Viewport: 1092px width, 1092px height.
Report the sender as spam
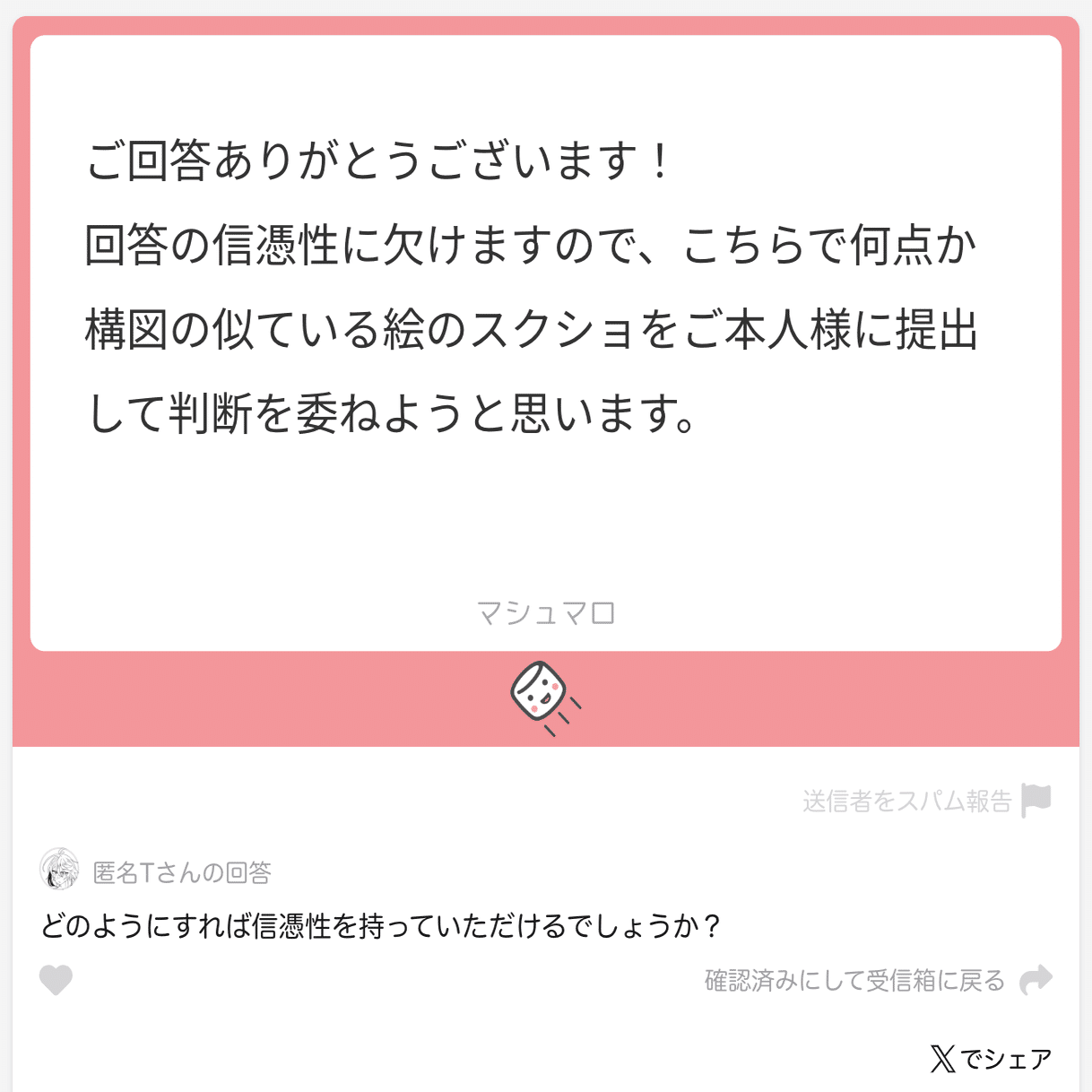(x=926, y=800)
